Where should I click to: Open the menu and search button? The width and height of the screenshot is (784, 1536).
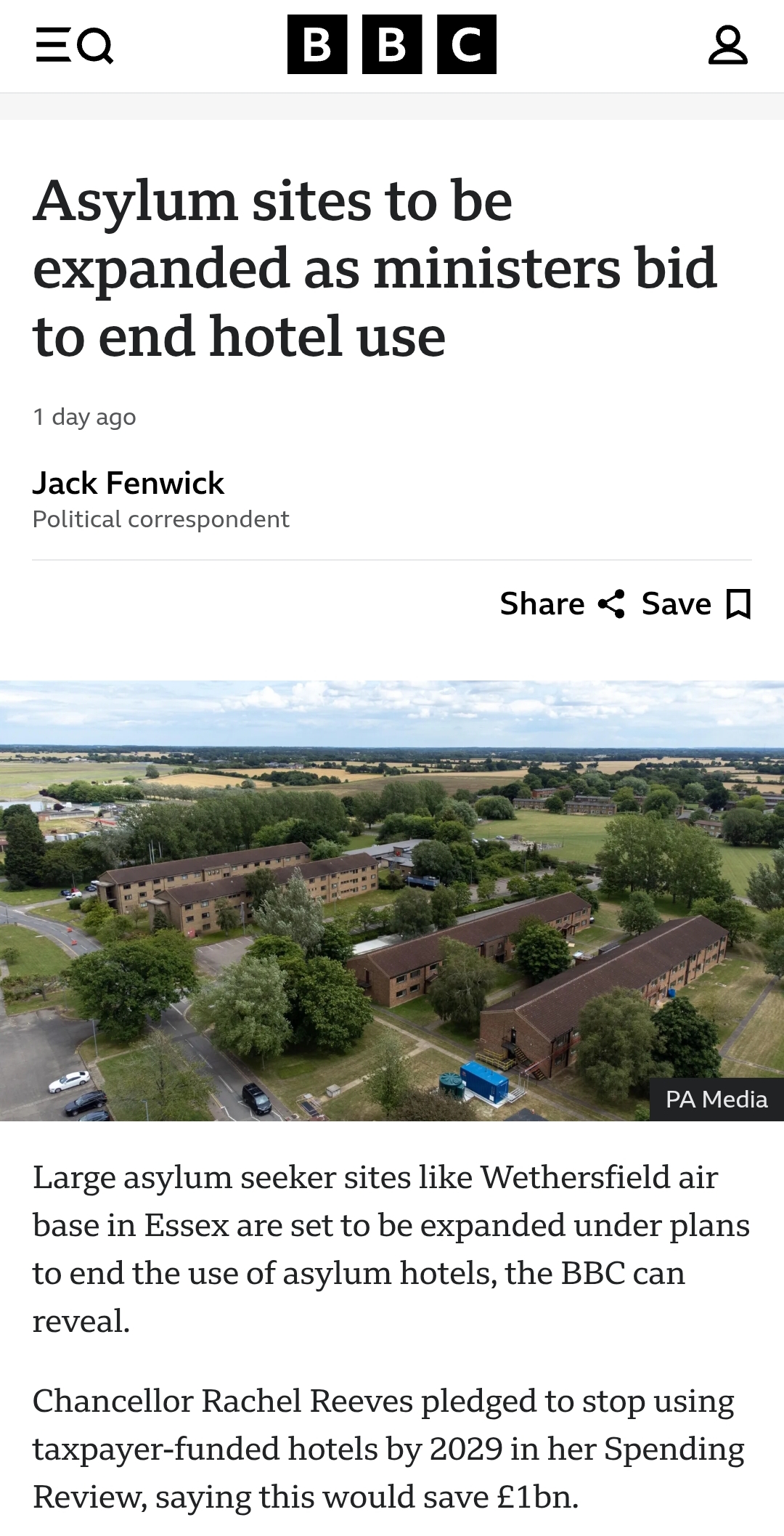[74, 45]
